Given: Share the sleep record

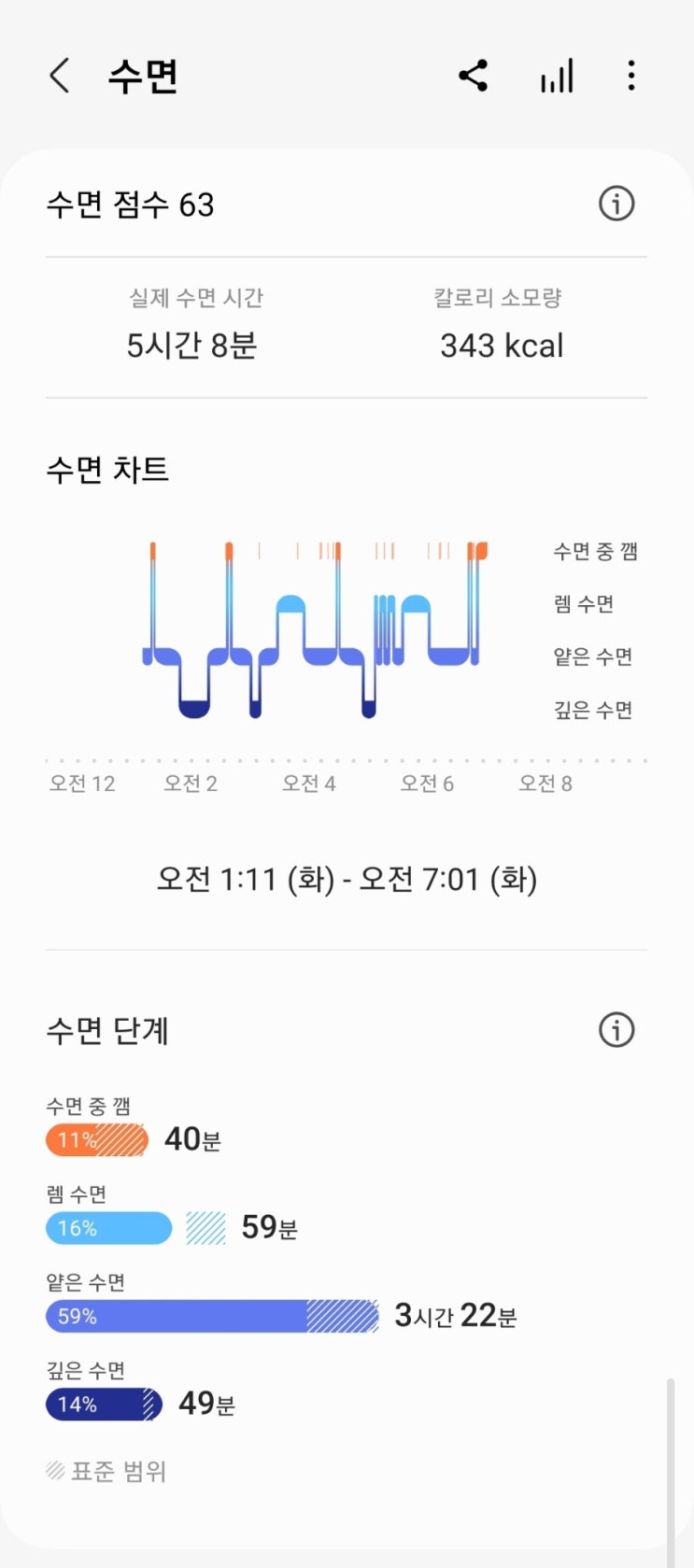Looking at the screenshot, I should [x=474, y=76].
